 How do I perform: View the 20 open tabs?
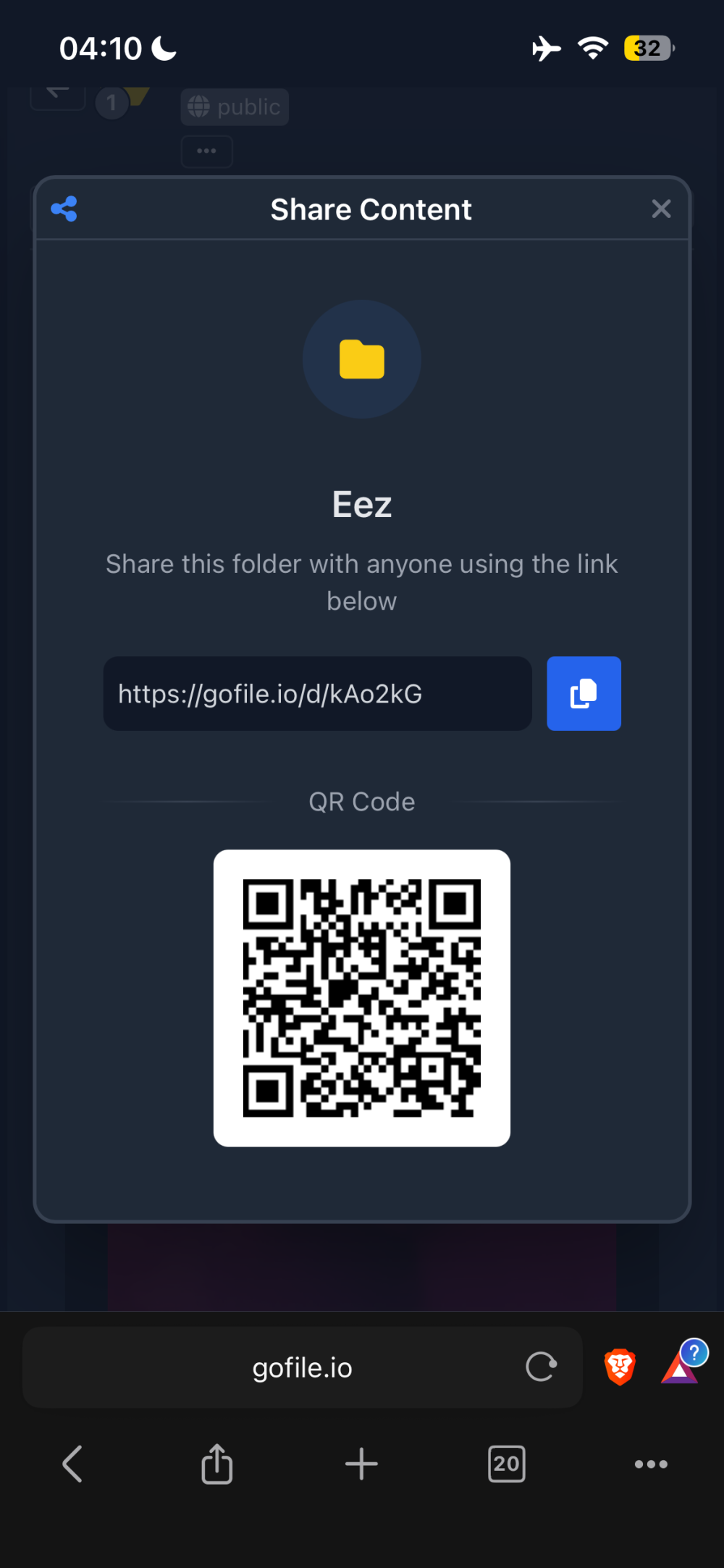tap(506, 1464)
